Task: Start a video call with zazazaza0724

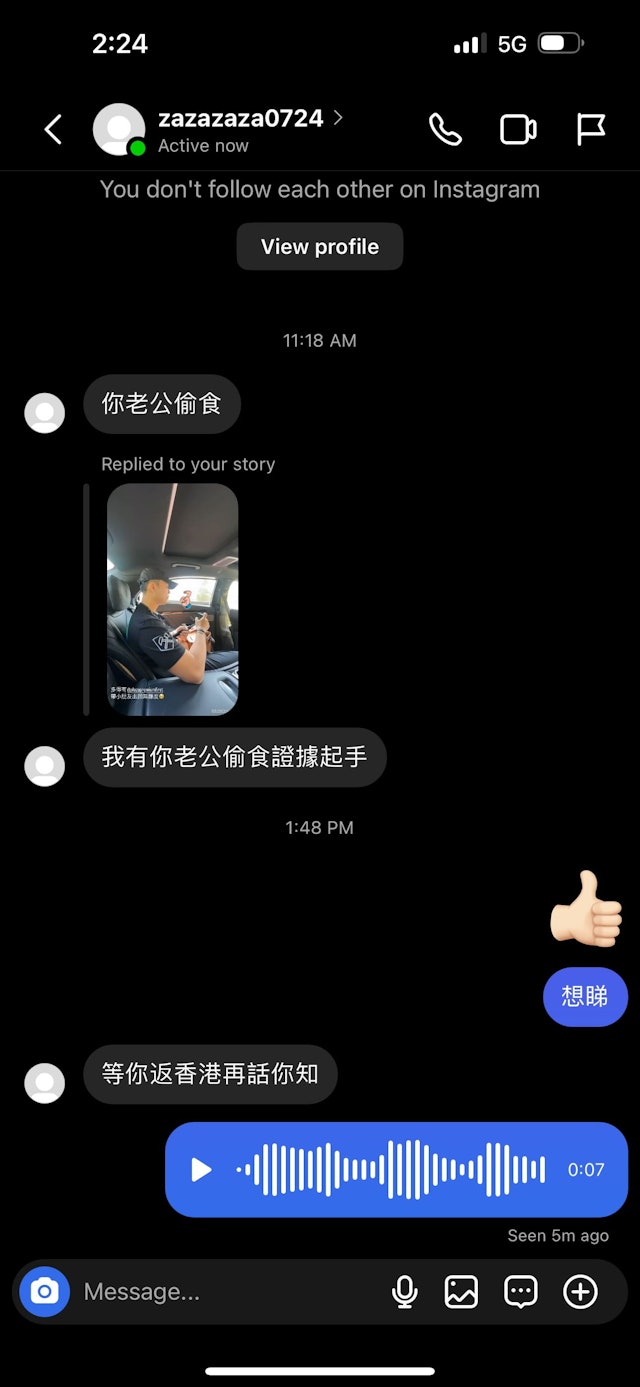Action: [x=518, y=129]
